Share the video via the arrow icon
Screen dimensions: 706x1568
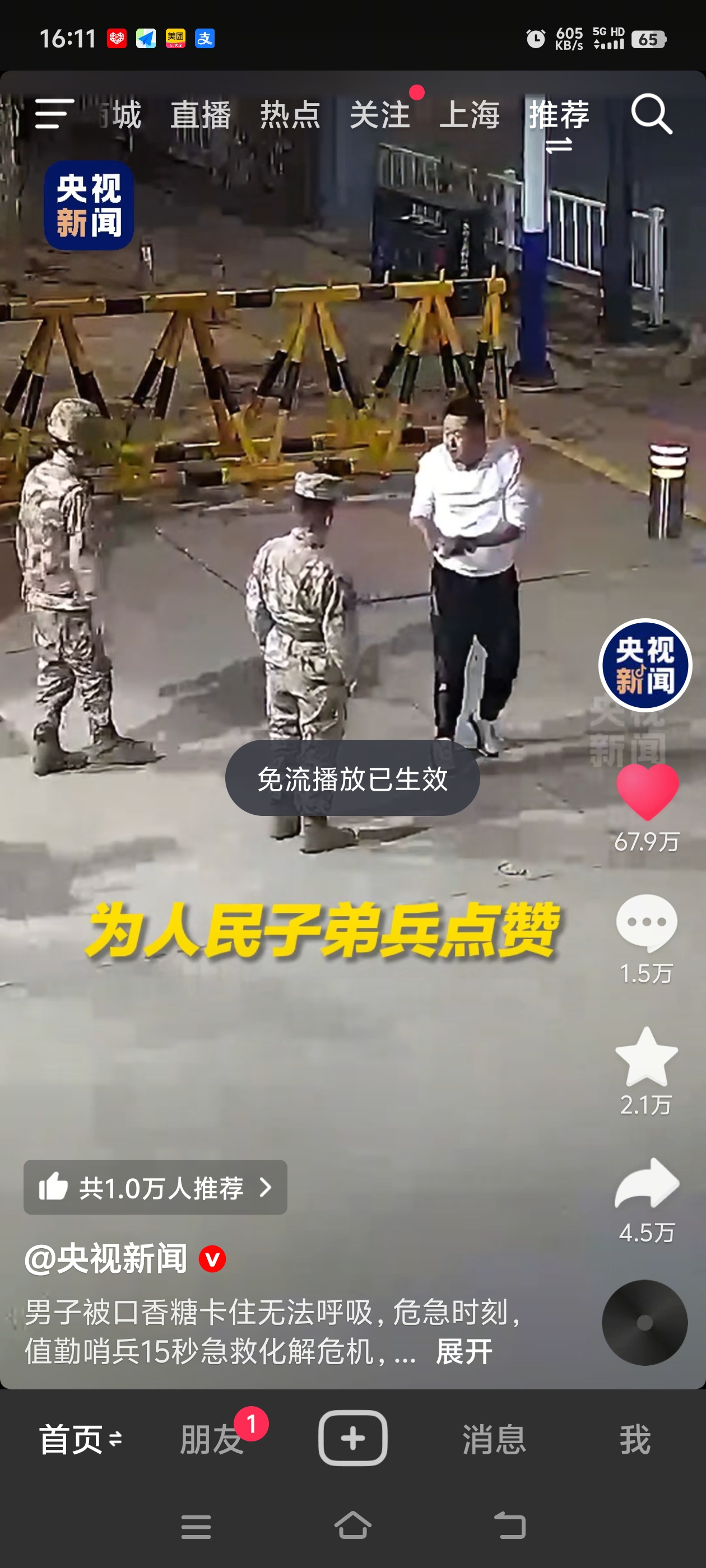(x=646, y=1183)
